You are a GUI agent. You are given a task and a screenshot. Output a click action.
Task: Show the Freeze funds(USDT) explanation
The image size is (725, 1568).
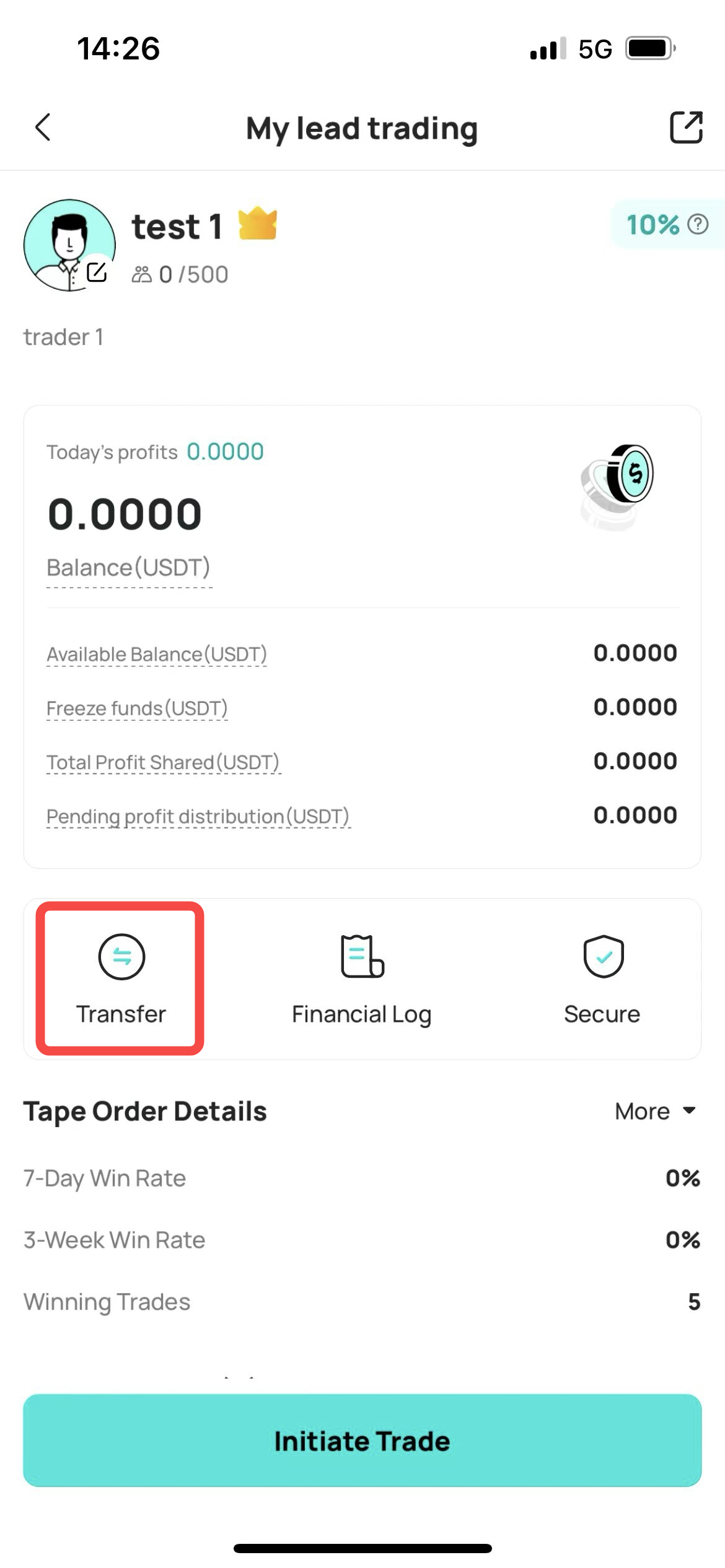tap(137, 708)
